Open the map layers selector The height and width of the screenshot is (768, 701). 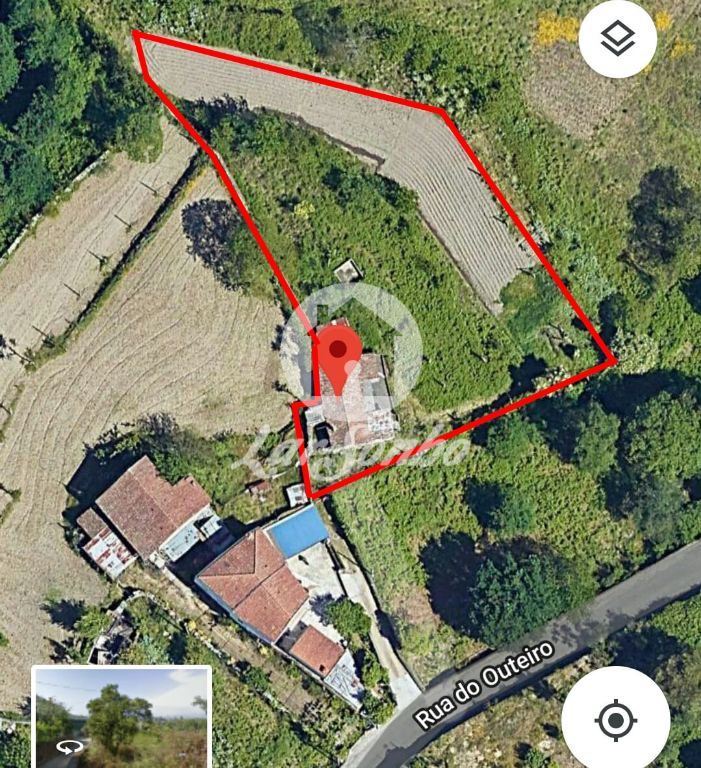[x=617, y=39]
